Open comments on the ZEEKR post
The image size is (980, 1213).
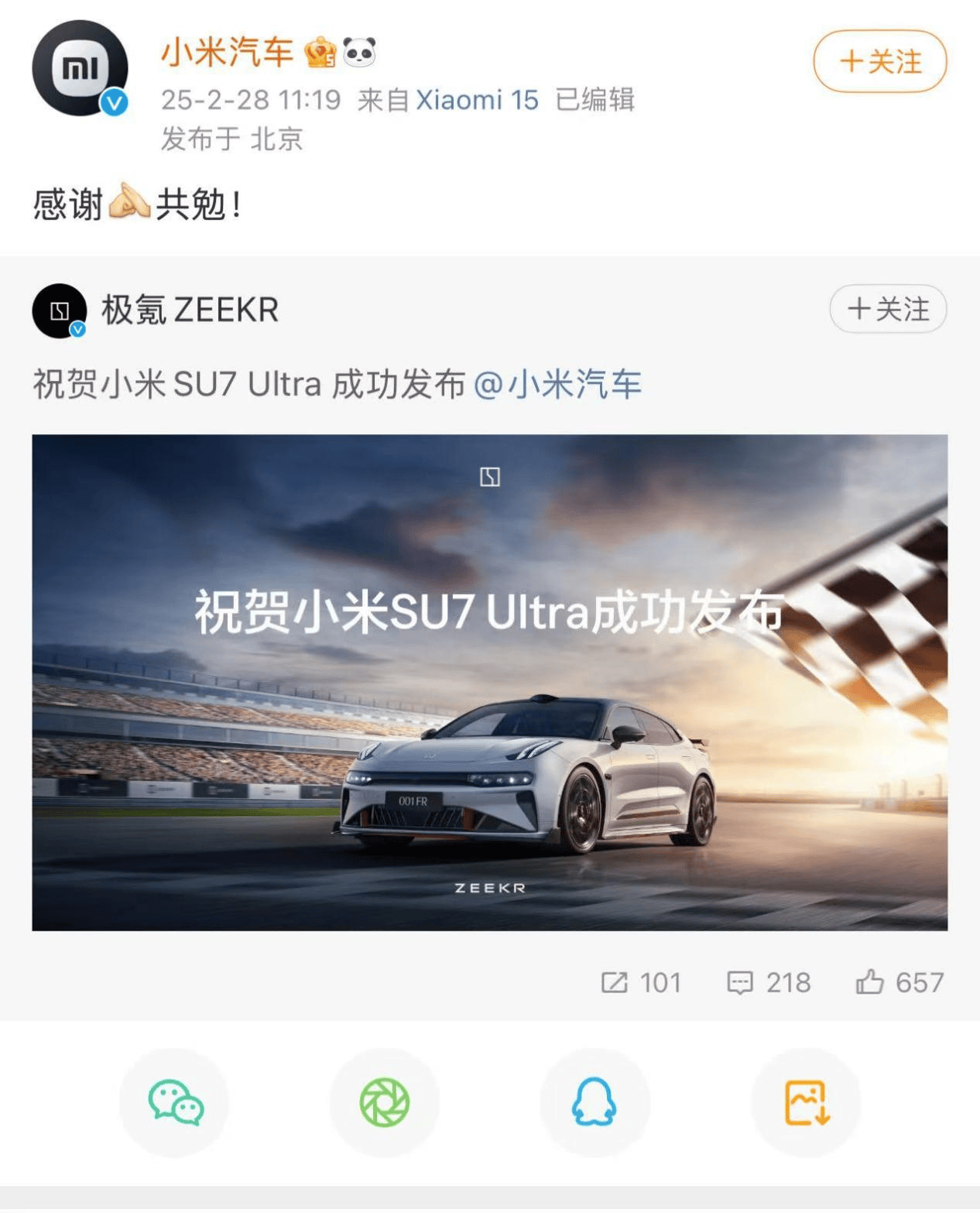click(769, 983)
